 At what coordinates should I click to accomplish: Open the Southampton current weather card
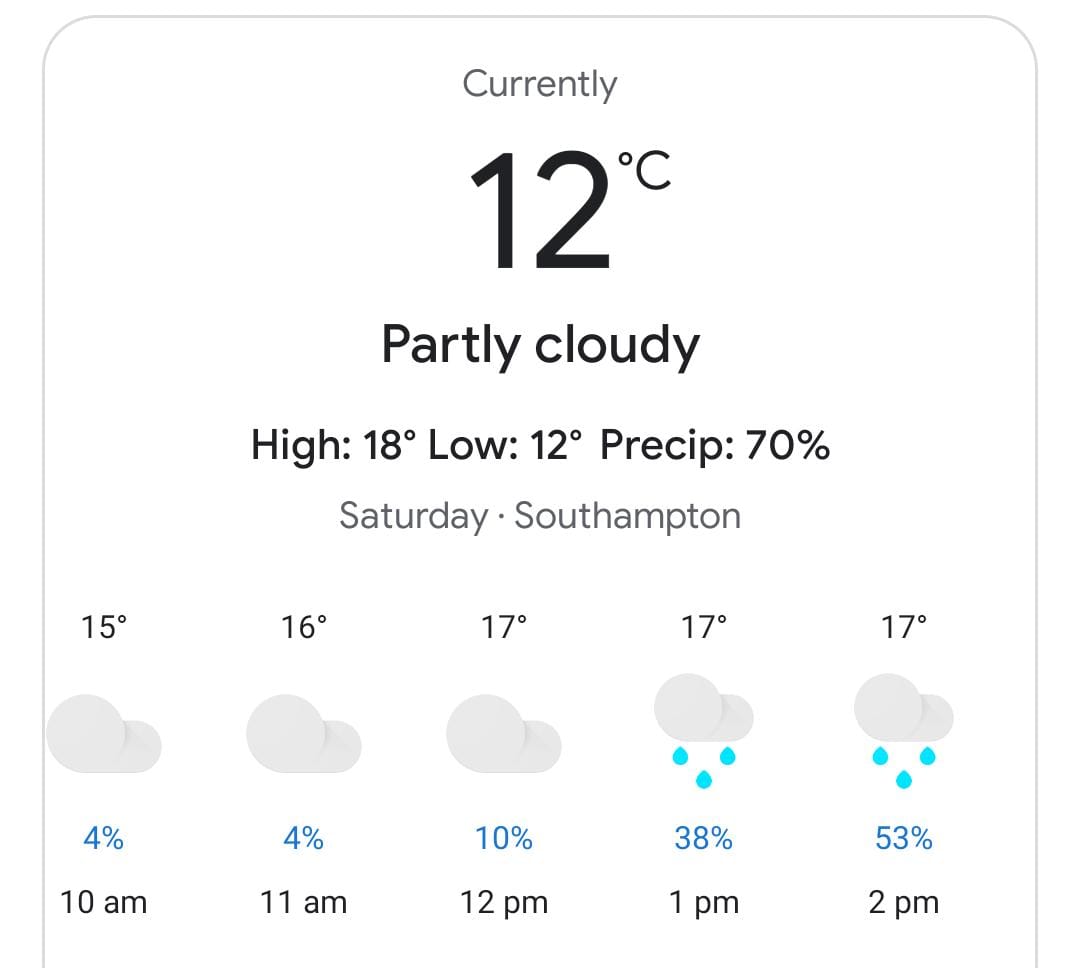pyautogui.click(x=540, y=492)
